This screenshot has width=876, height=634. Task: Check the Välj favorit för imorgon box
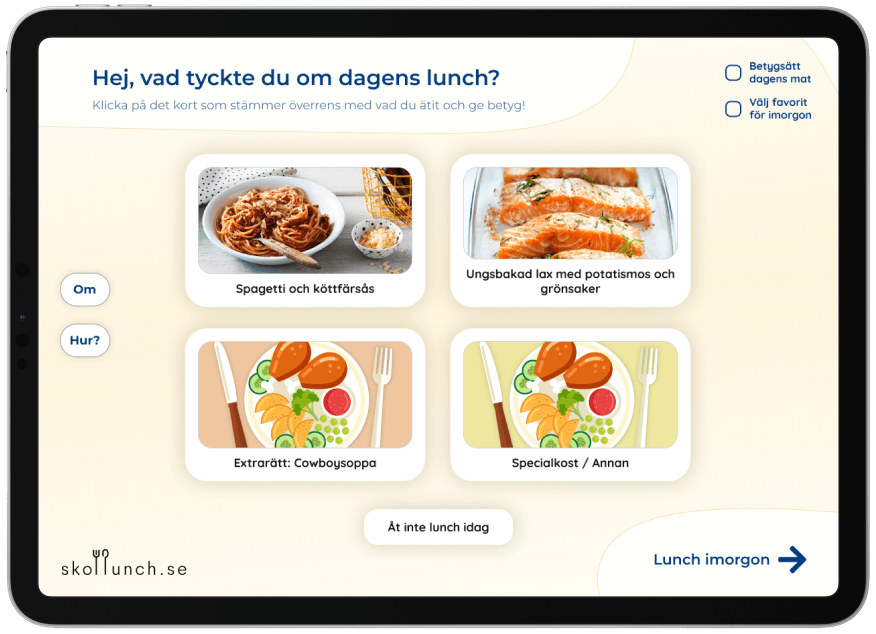pos(733,109)
